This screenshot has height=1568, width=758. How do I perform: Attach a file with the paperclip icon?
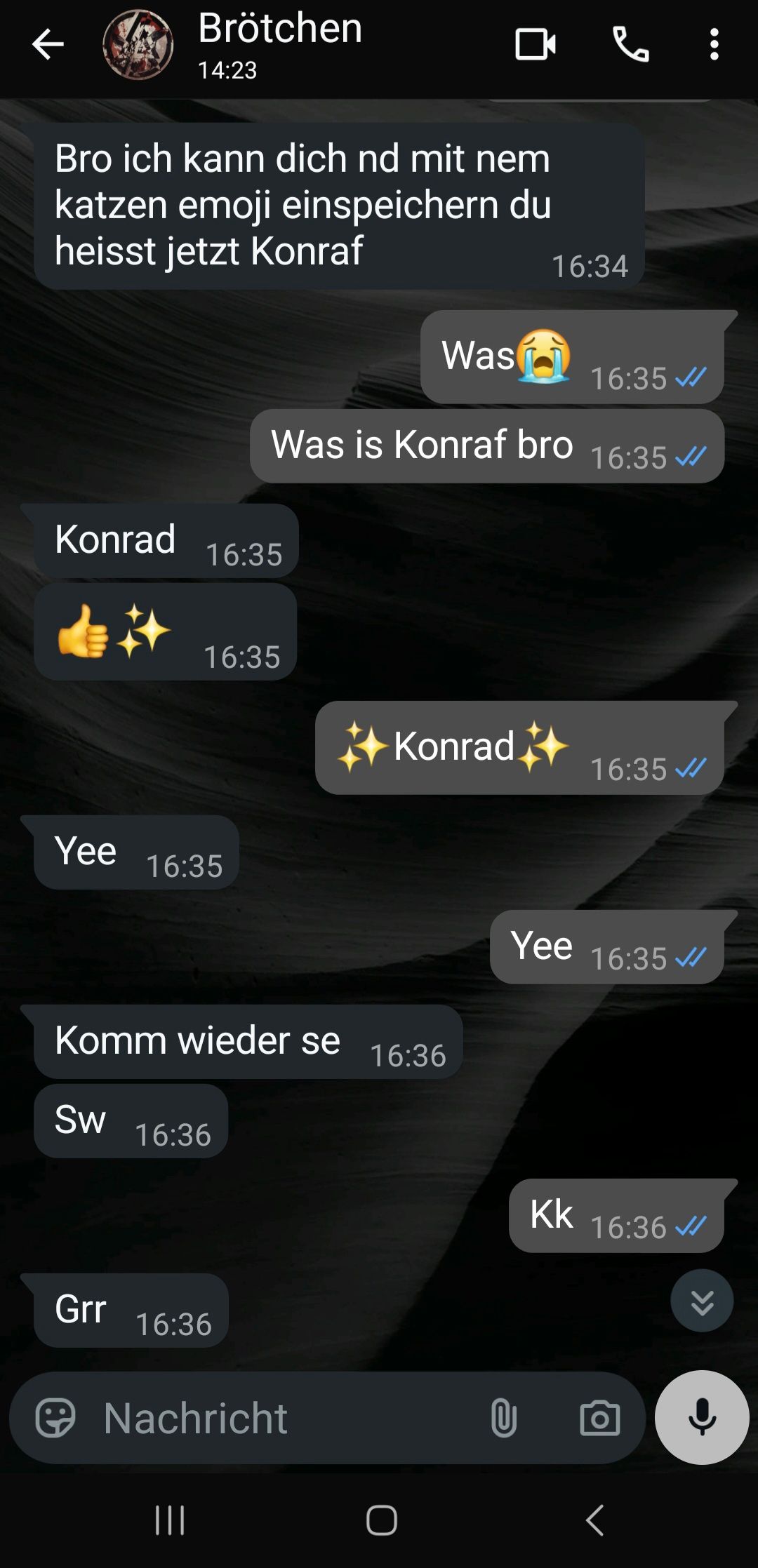pyautogui.click(x=503, y=1418)
